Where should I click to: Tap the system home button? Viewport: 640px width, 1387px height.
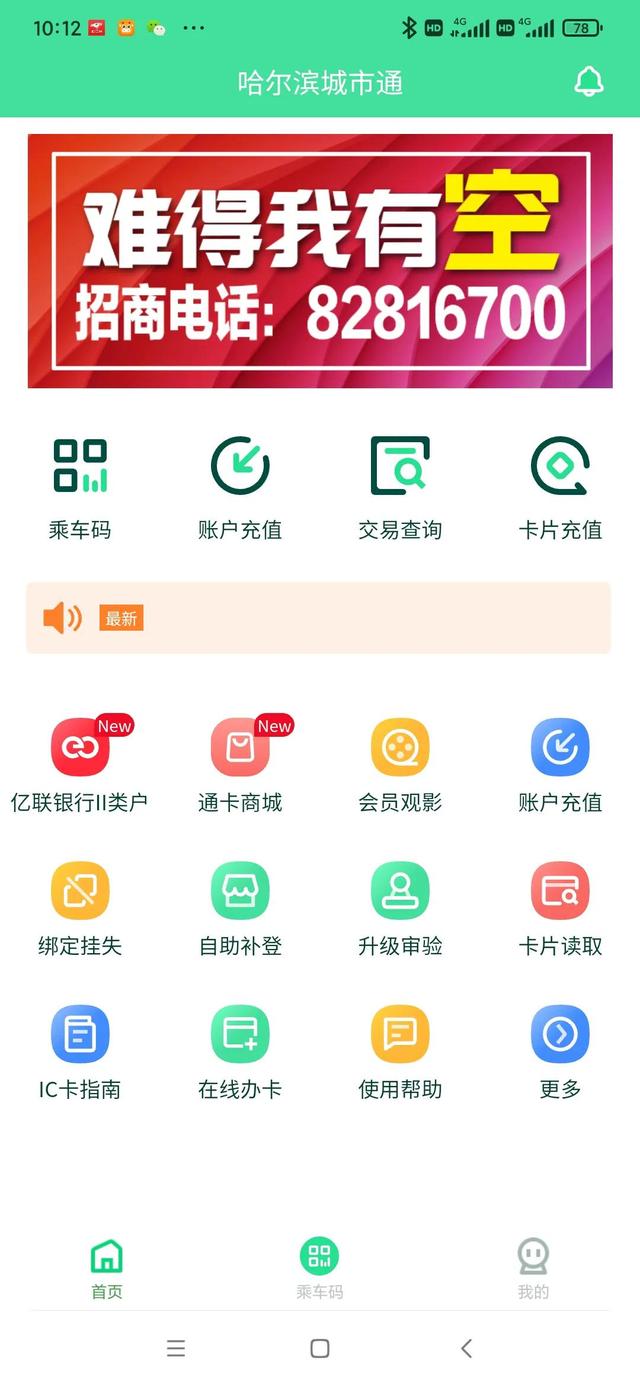320,1348
